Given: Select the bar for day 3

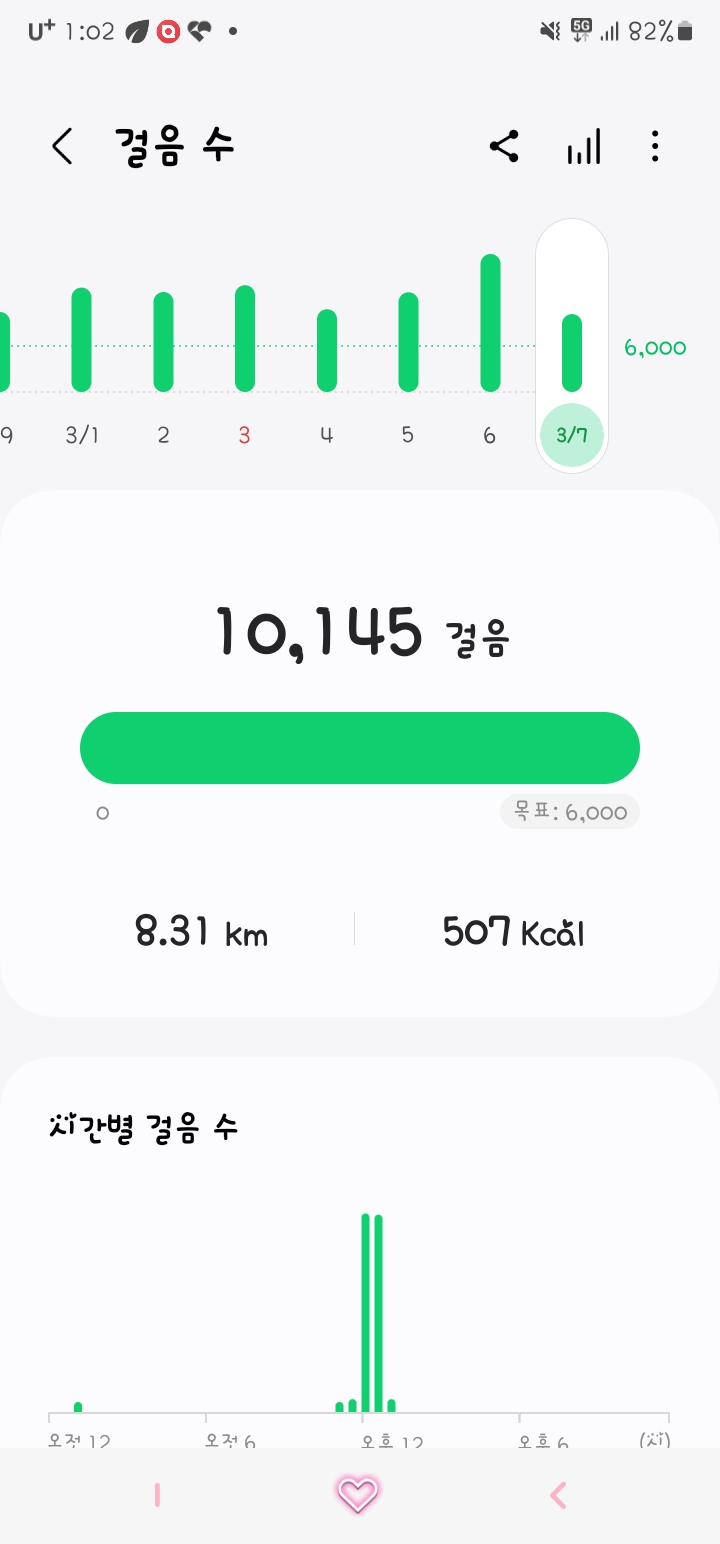Looking at the screenshot, I should (x=244, y=338).
